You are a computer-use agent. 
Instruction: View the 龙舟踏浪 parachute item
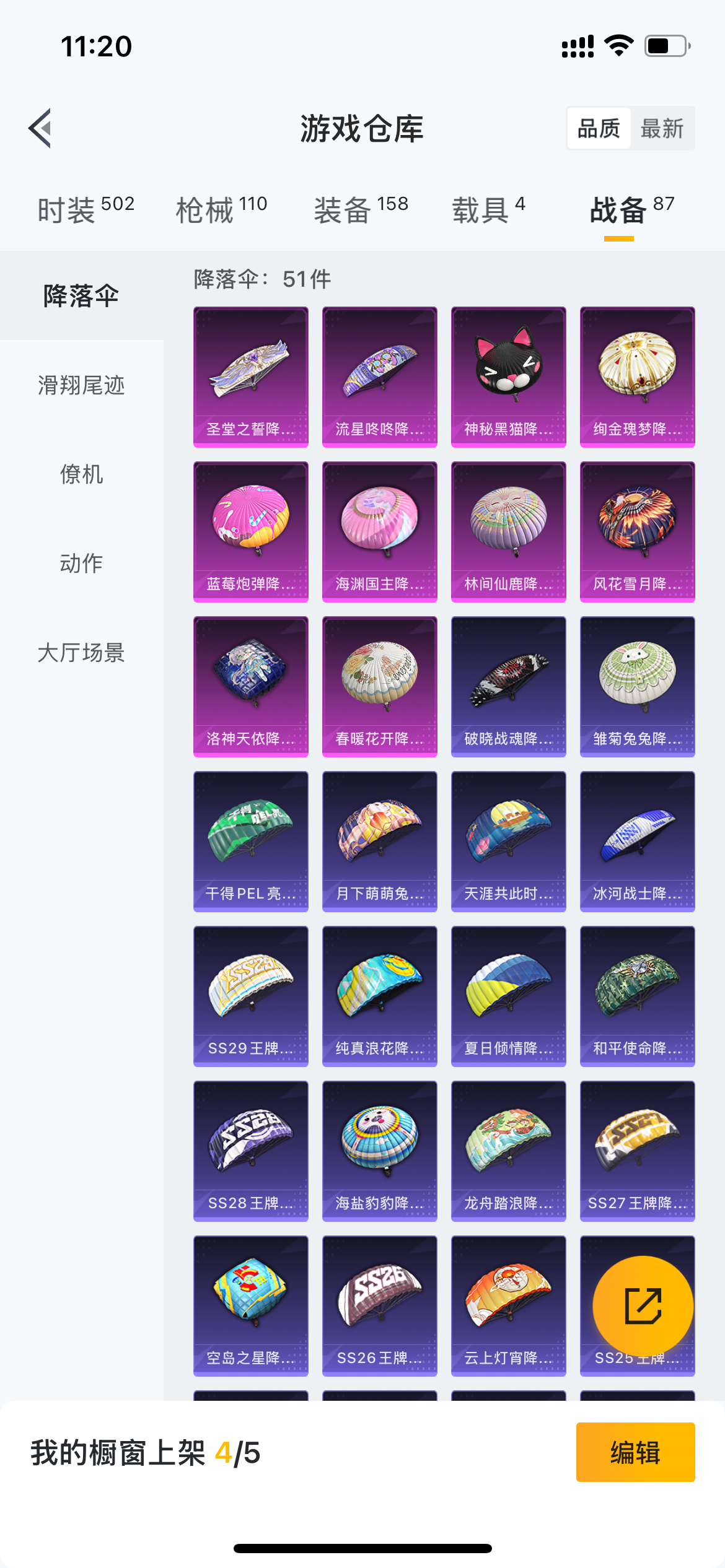coord(509,1151)
